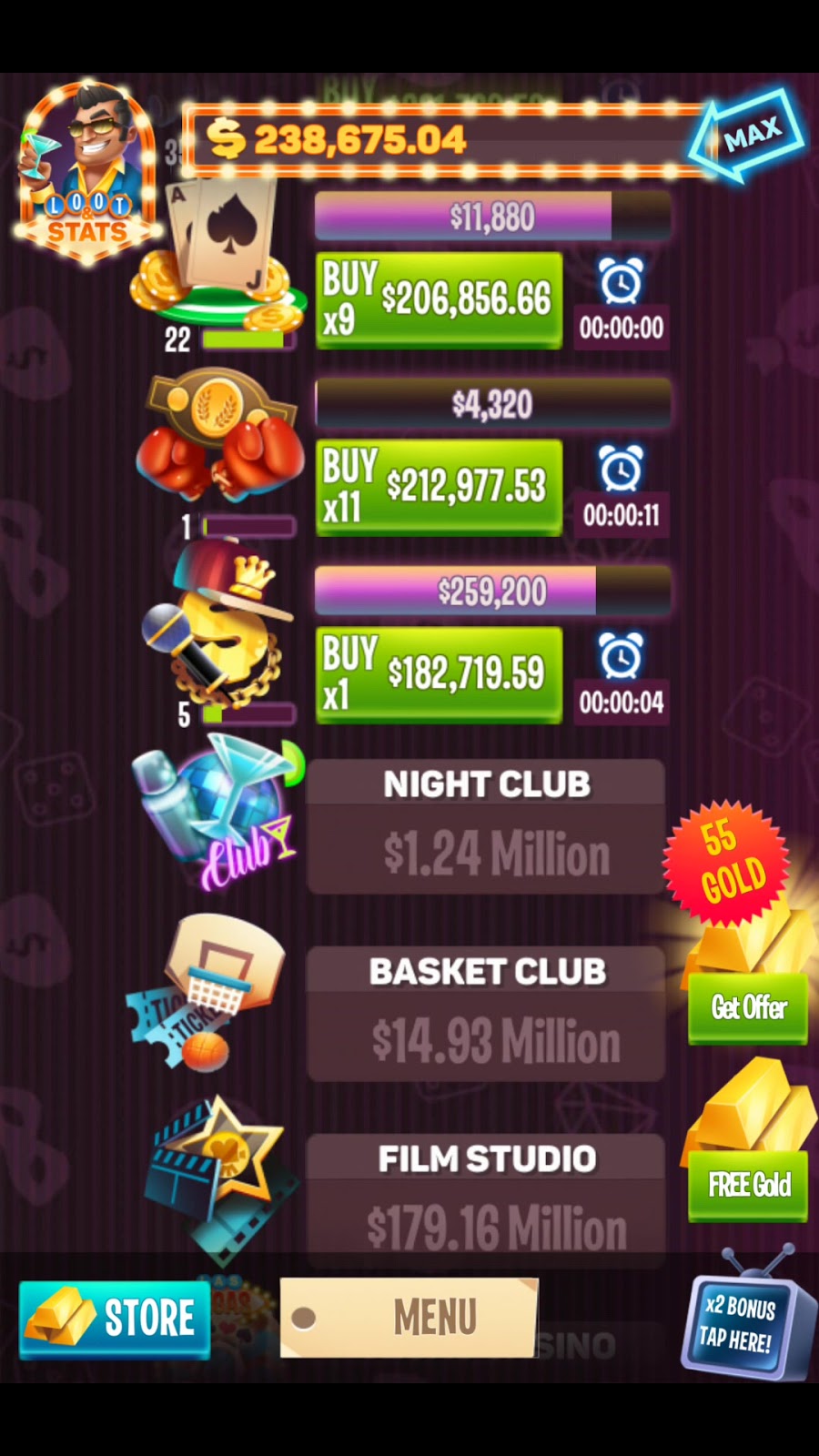Viewport: 819px width, 1456px height.
Task: Unlock Night Club for $1.24 Million
Action: (x=486, y=826)
